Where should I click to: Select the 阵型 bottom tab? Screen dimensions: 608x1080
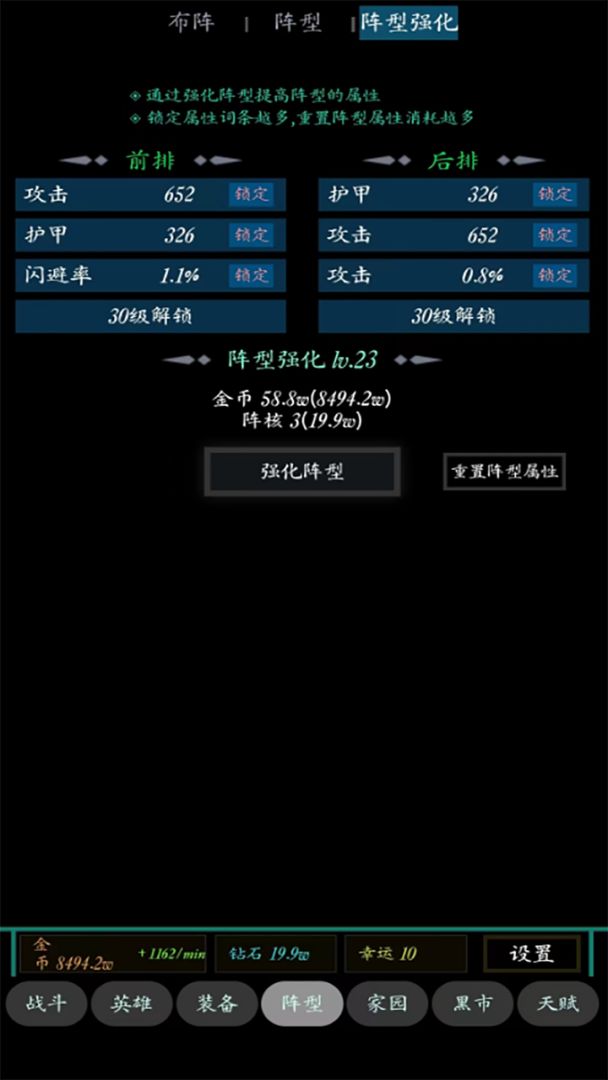302,1004
